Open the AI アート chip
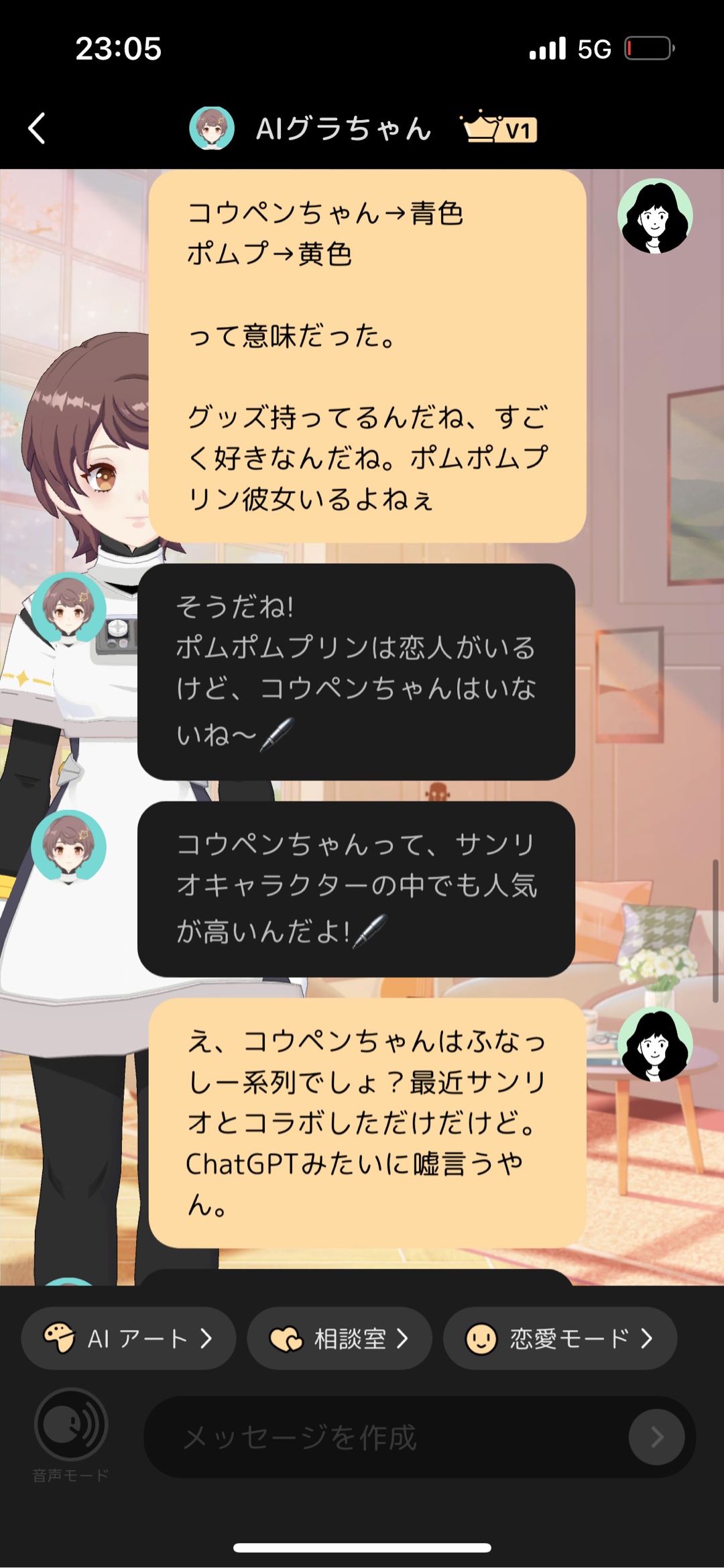The image size is (724, 1568). coord(128,1339)
